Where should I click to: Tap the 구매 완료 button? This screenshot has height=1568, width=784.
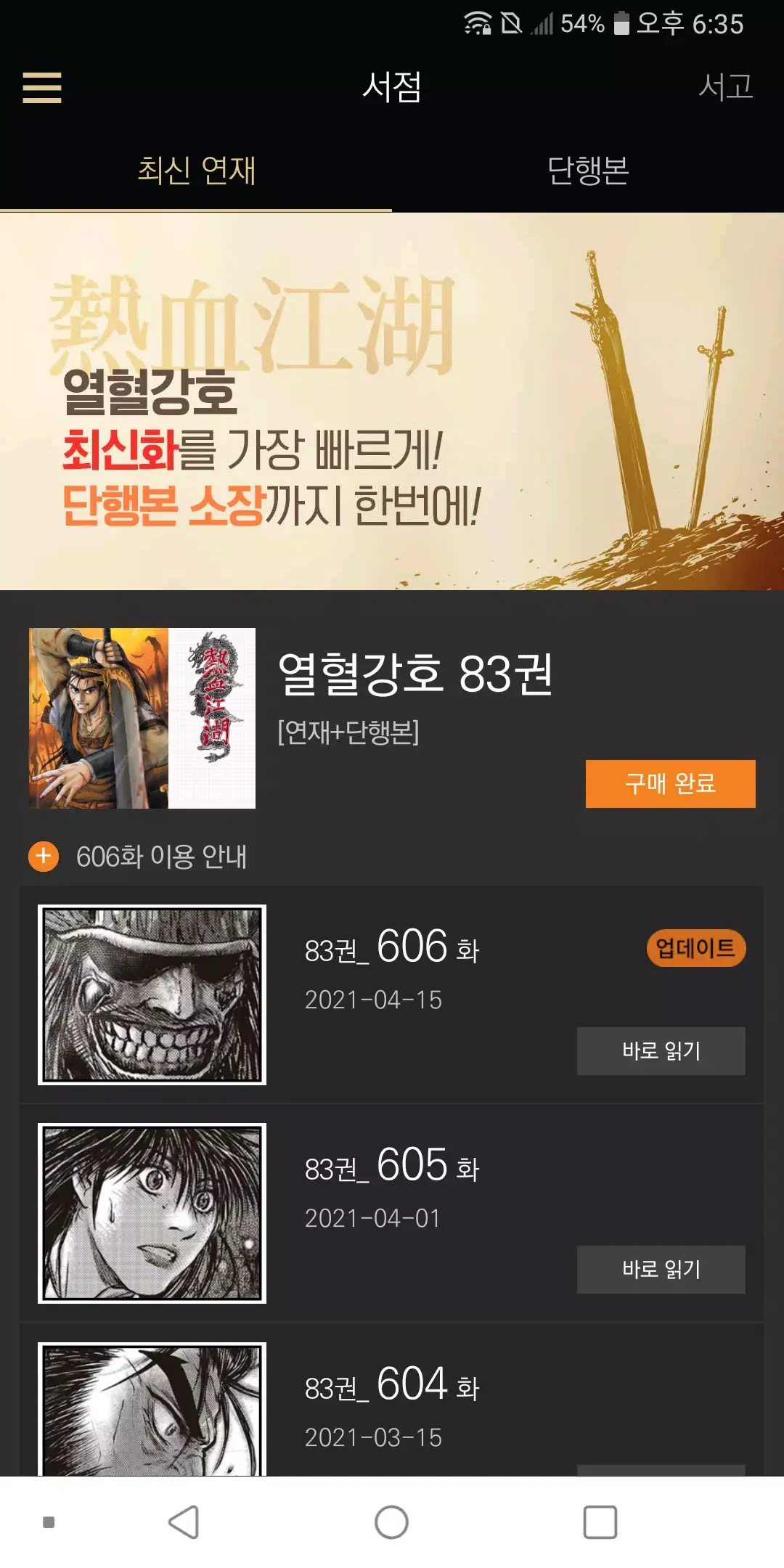tap(670, 783)
